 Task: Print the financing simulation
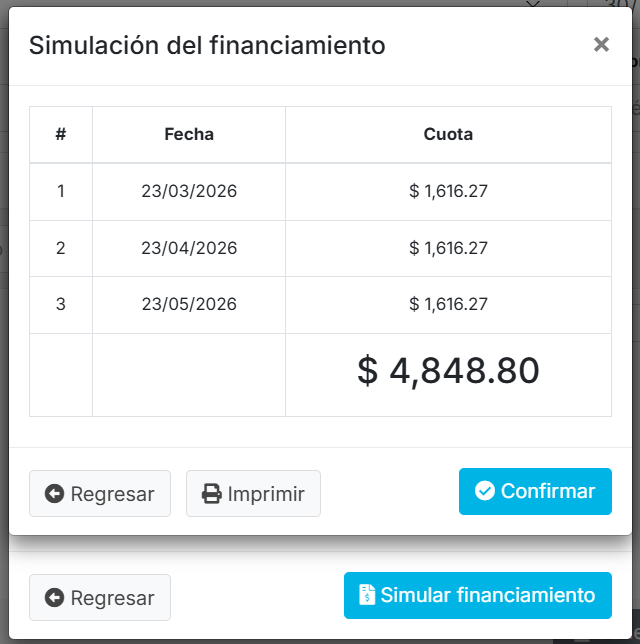(x=253, y=494)
